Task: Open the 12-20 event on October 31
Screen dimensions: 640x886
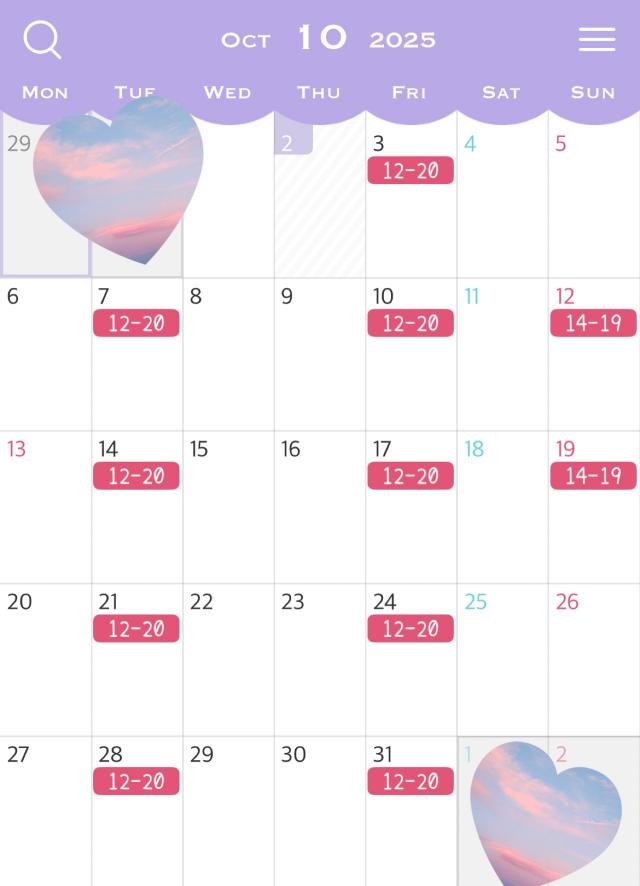Action: tap(410, 781)
